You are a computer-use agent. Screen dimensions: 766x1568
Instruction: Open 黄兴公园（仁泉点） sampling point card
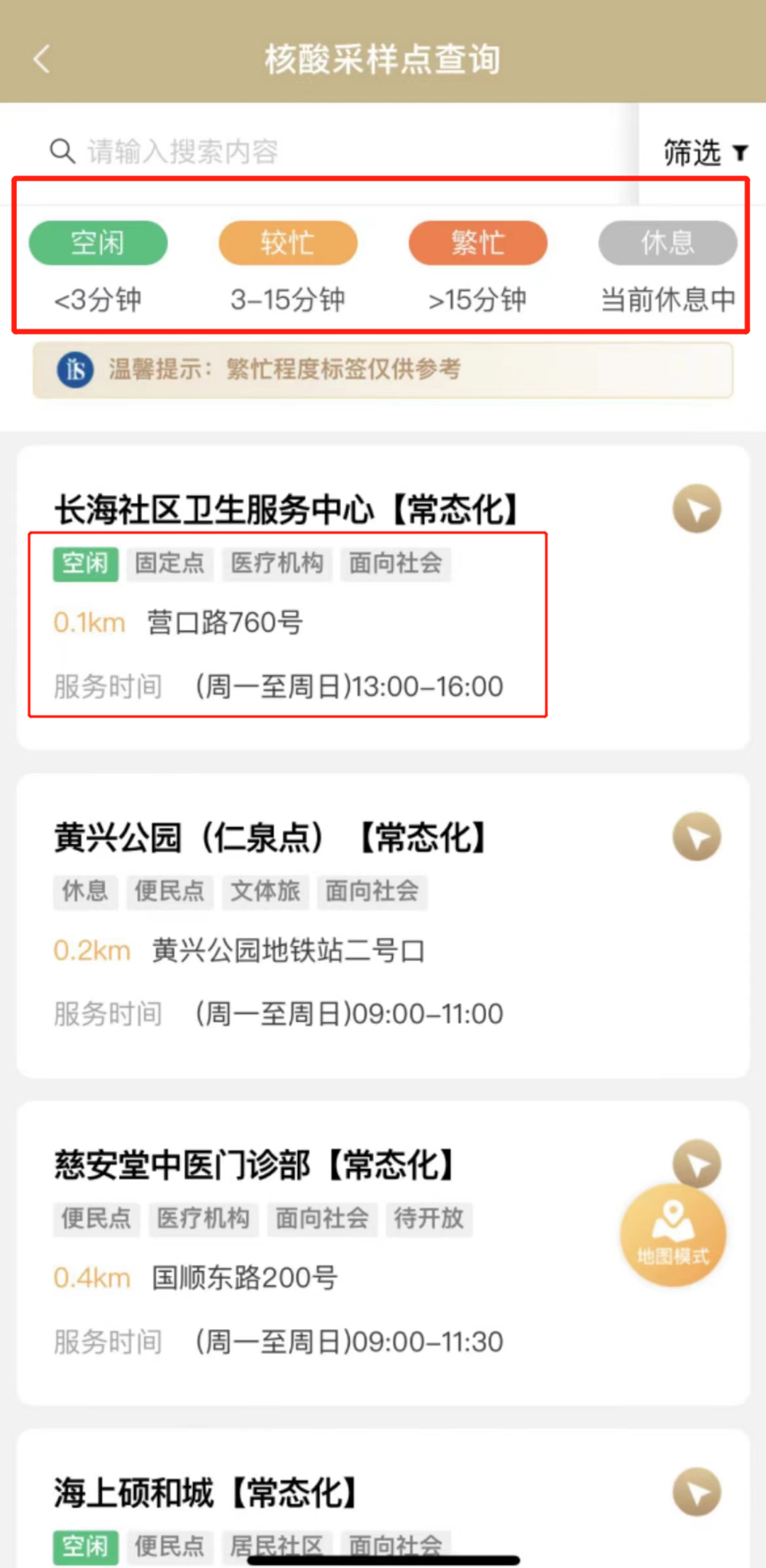point(270,838)
